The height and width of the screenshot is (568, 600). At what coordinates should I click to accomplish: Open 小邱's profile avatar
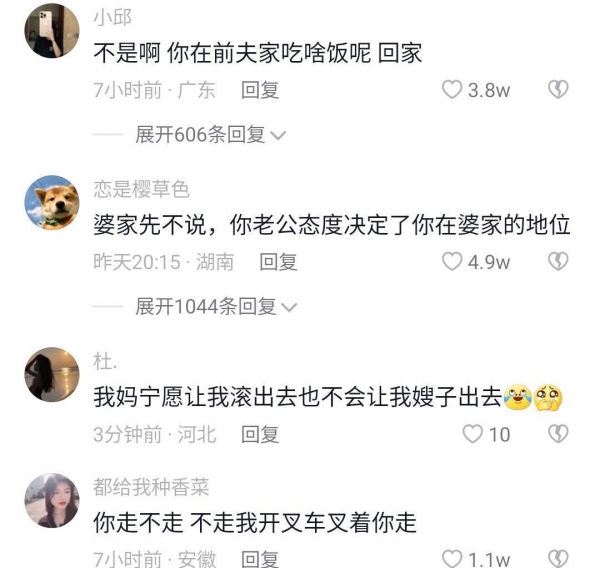tap(51, 31)
